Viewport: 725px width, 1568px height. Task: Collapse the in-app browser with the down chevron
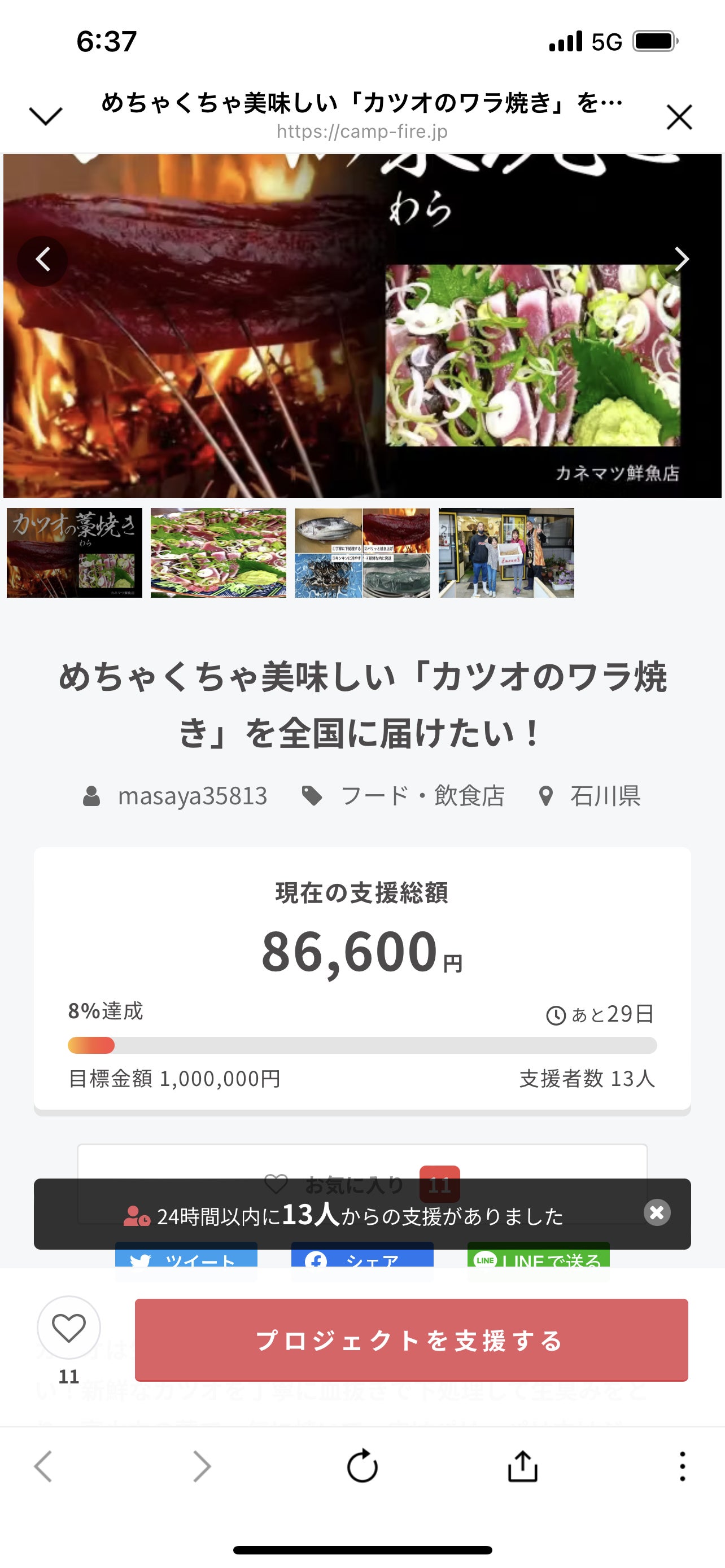point(46,116)
